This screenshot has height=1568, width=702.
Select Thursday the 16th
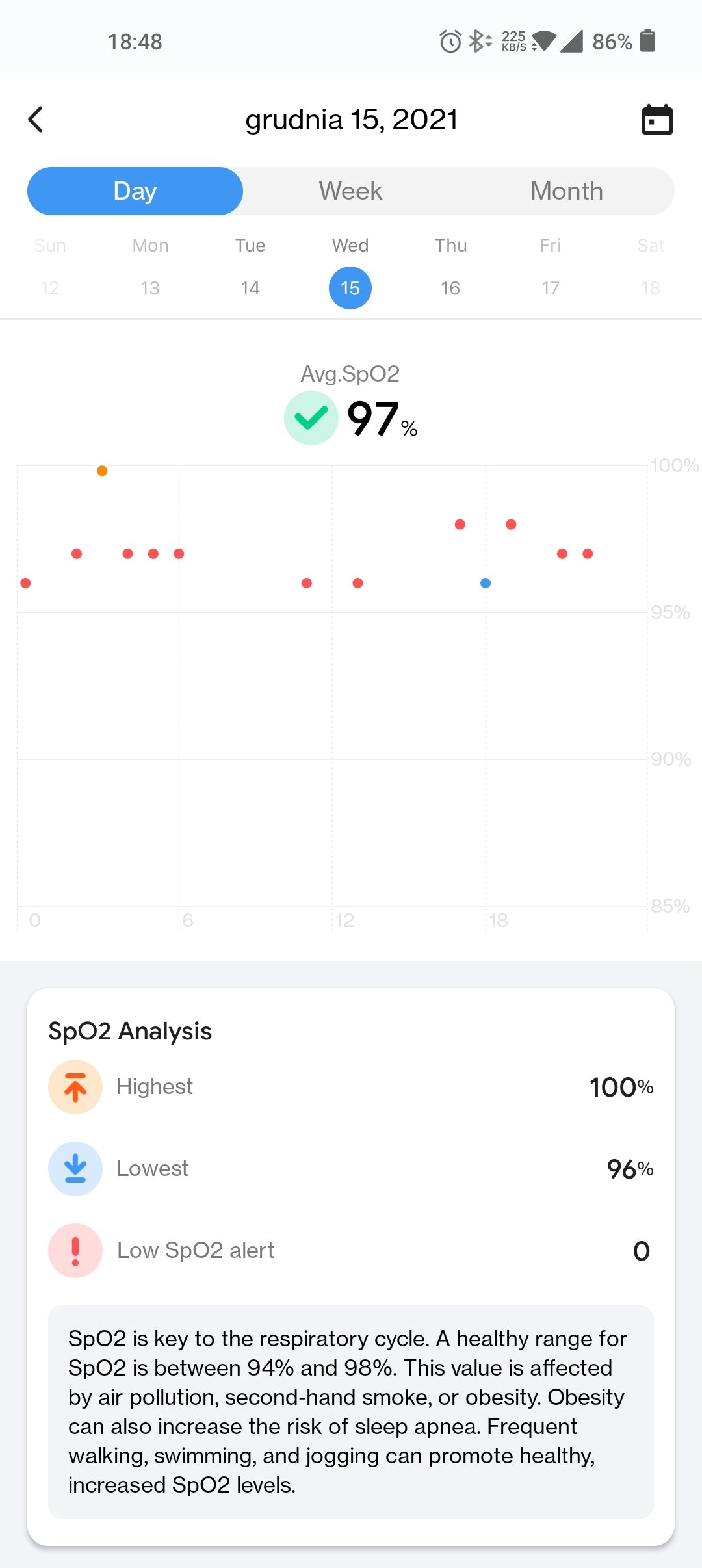450,288
